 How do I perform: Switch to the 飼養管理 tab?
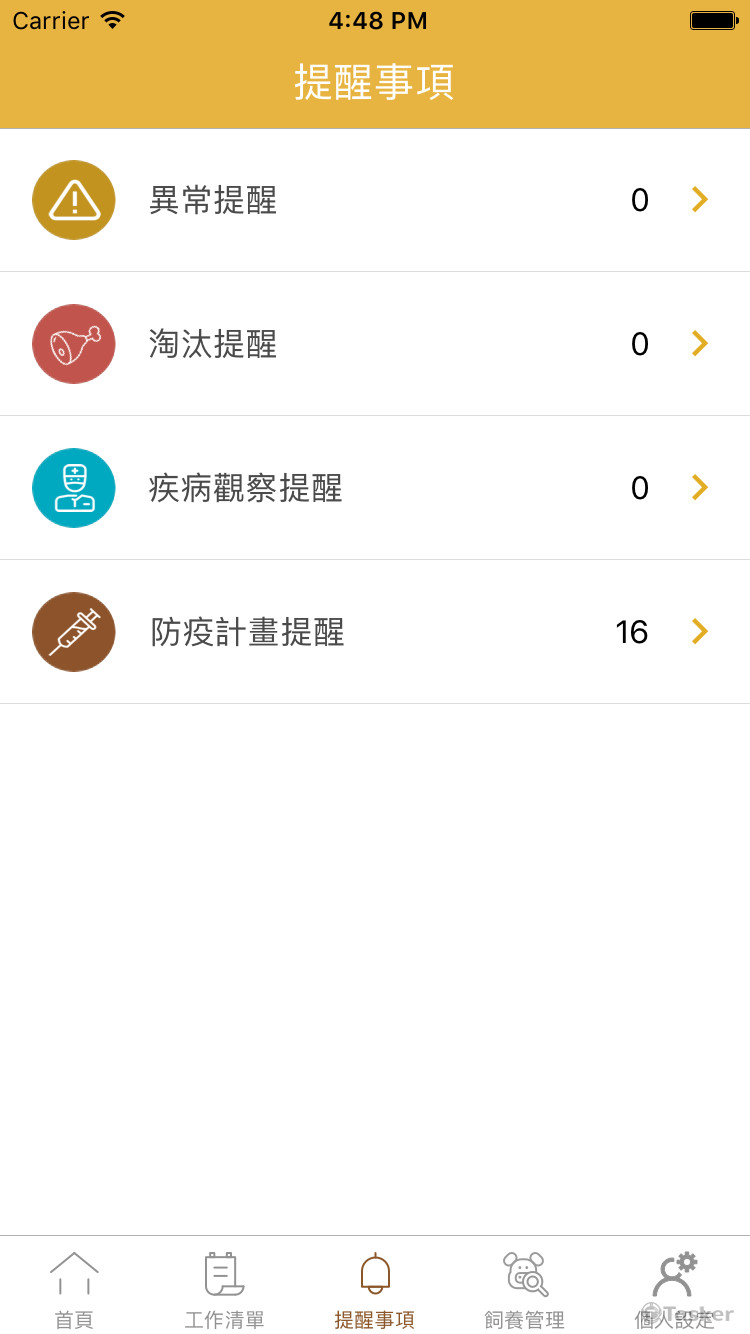tap(524, 1288)
